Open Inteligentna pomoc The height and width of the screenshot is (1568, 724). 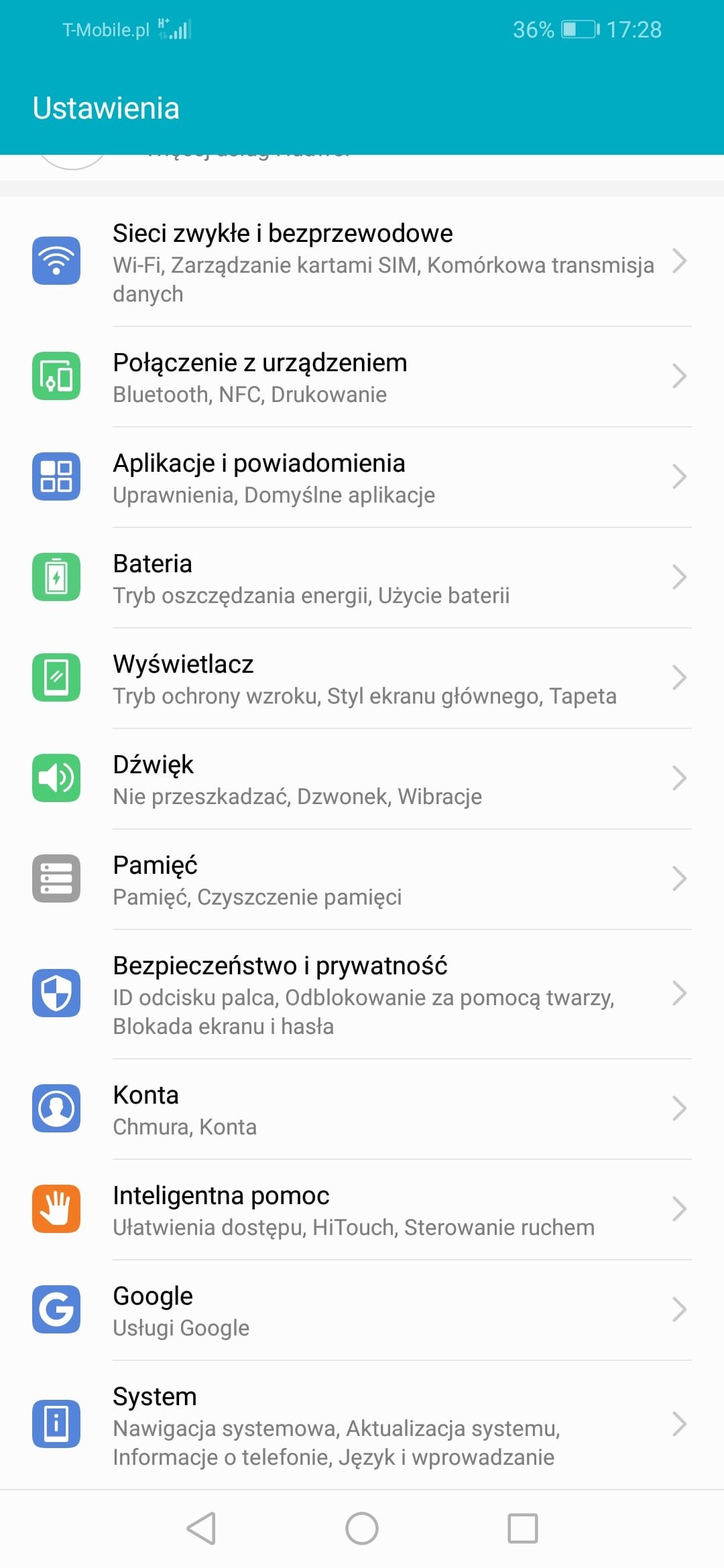(x=362, y=1210)
